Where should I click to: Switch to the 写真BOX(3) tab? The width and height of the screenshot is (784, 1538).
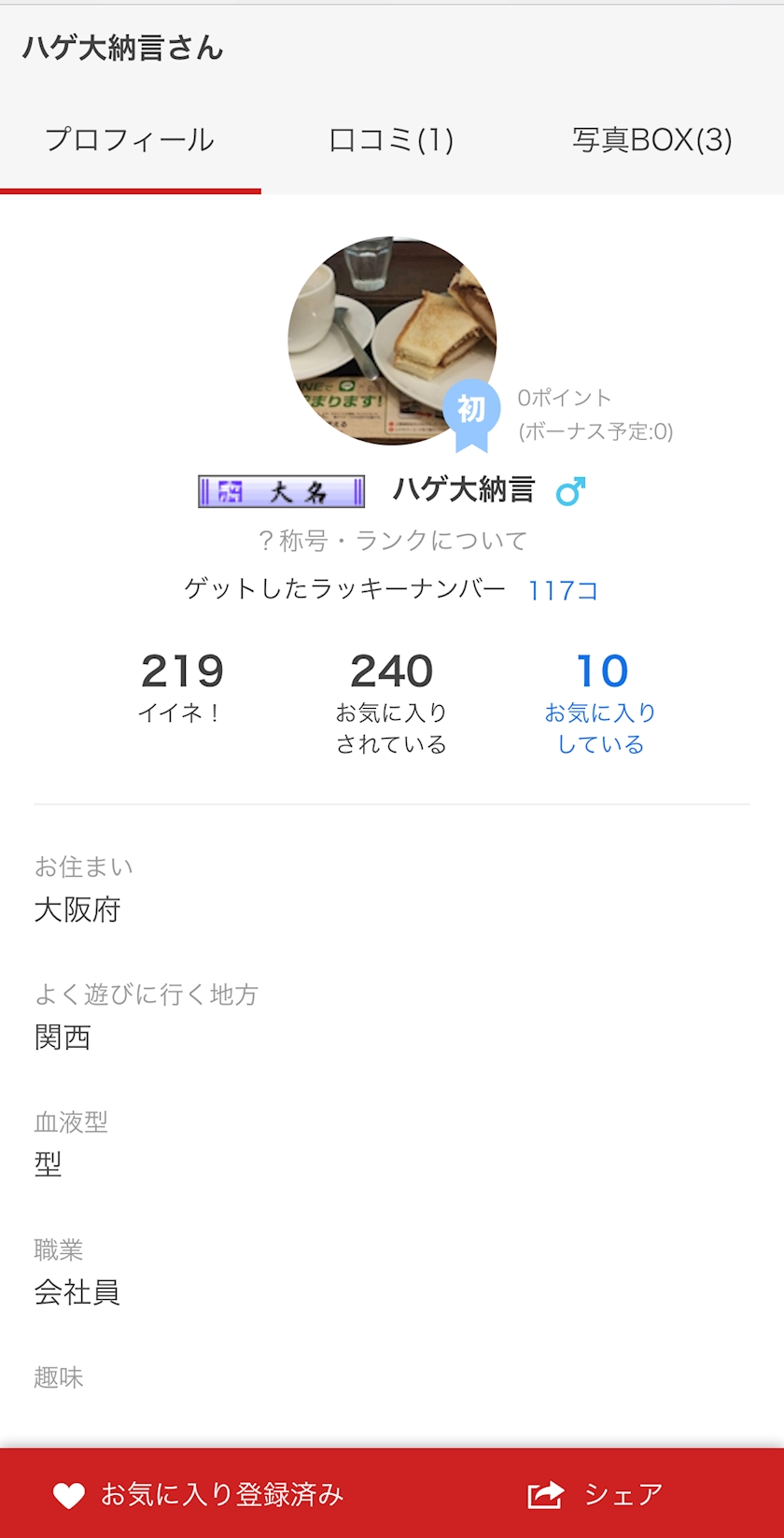coord(651,140)
